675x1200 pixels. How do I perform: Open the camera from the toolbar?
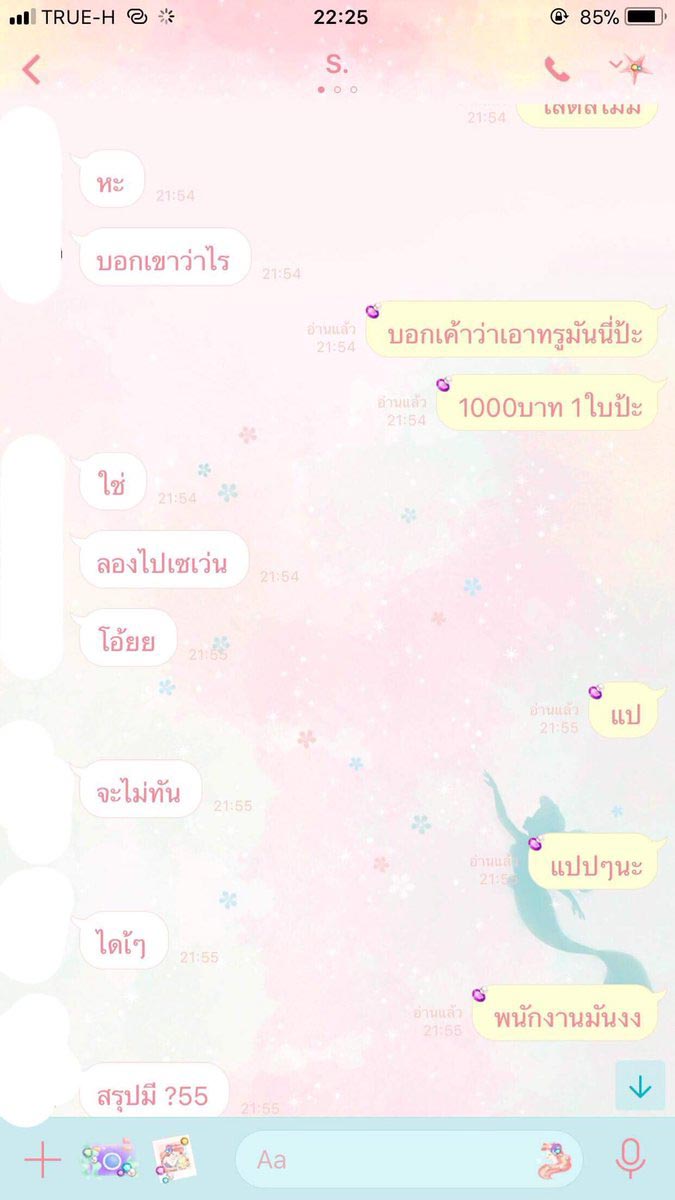tap(109, 1160)
